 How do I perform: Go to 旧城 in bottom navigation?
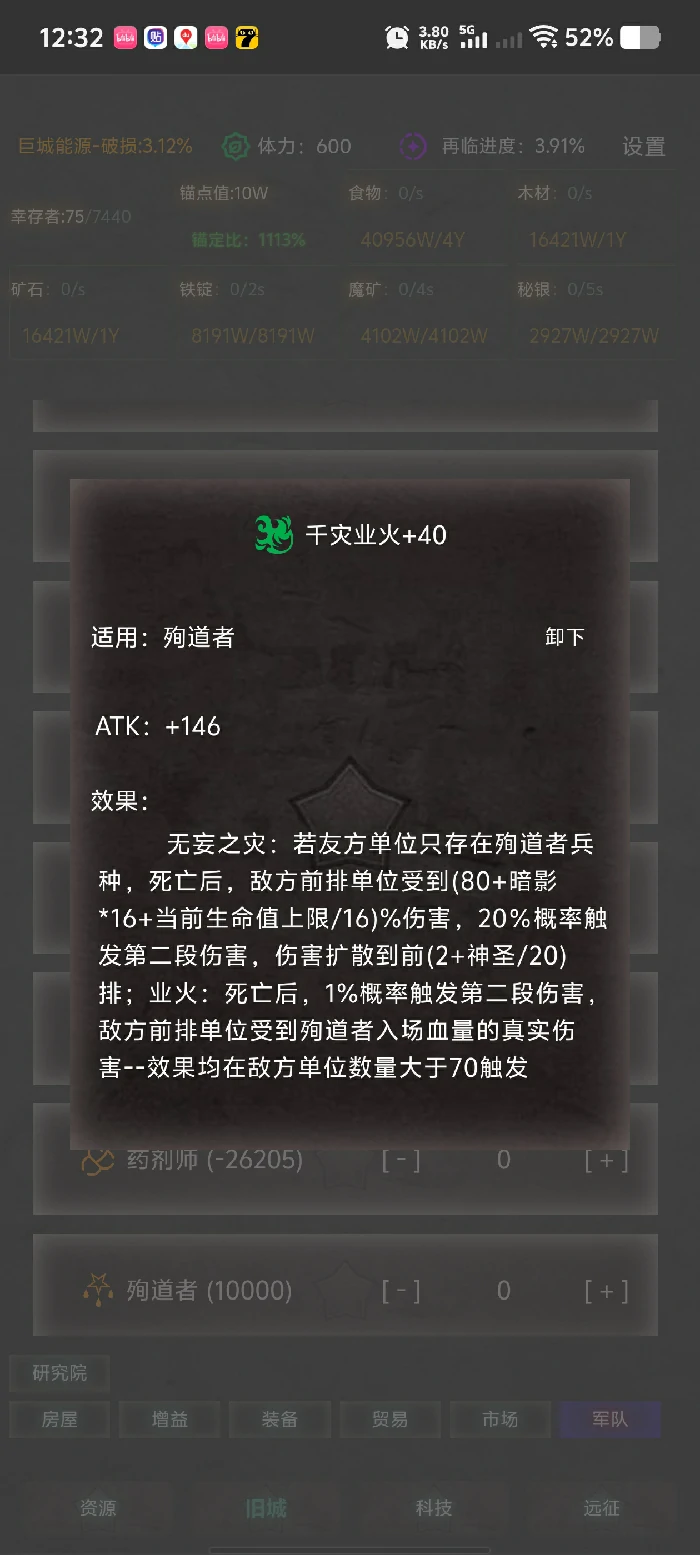[x=266, y=1508]
